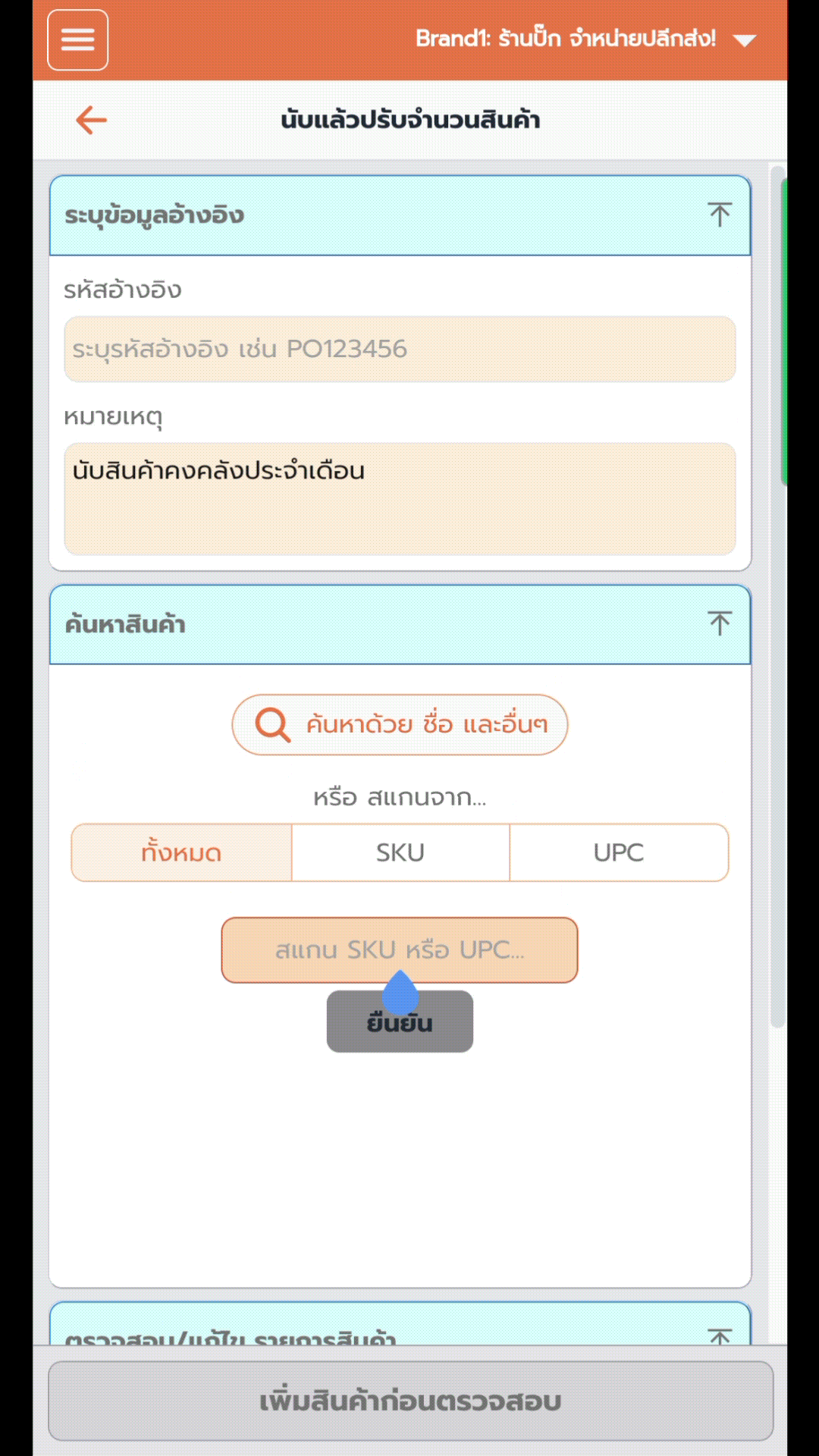Image resolution: width=819 pixels, height=1456 pixels.
Task: Switch to the UPC scan option
Action: click(619, 852)
